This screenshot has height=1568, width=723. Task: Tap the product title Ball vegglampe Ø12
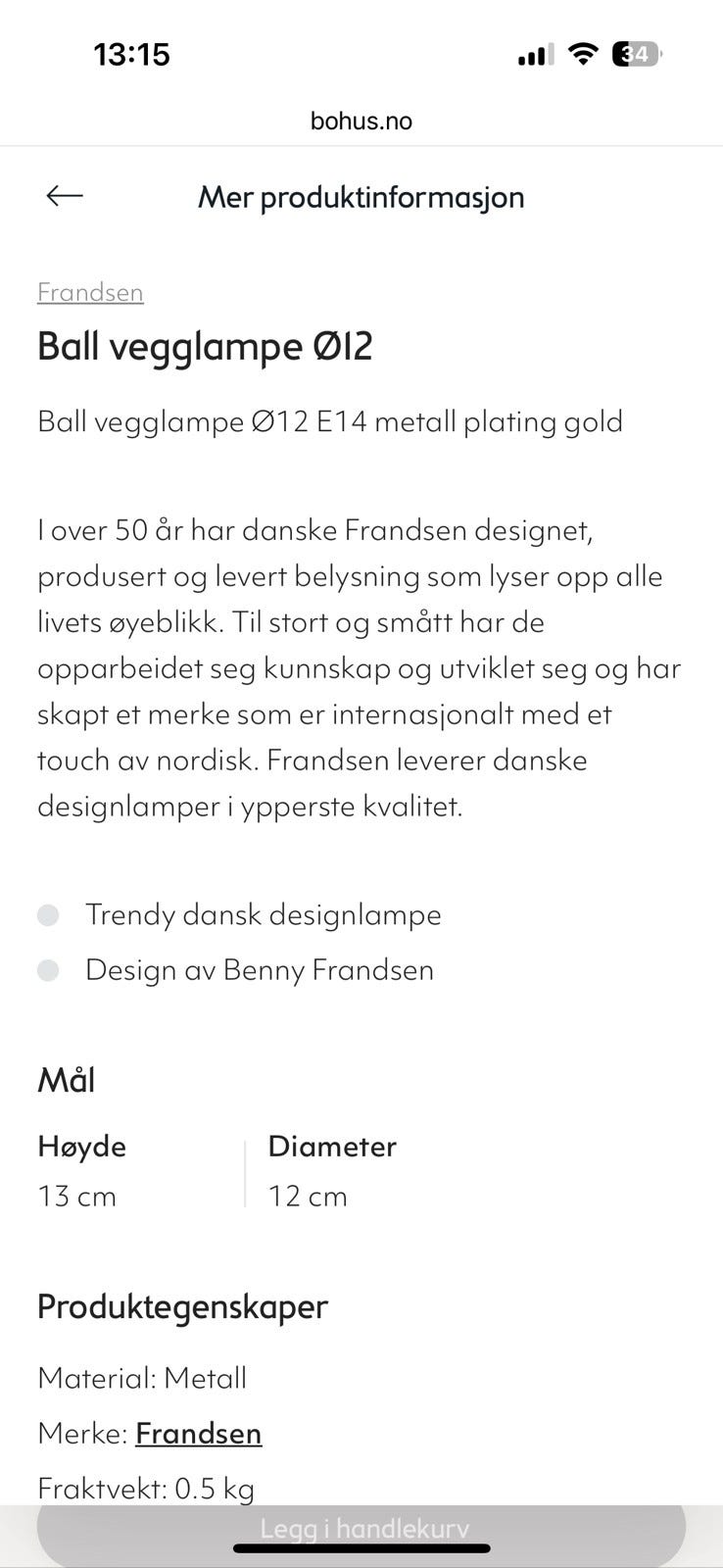205,347
